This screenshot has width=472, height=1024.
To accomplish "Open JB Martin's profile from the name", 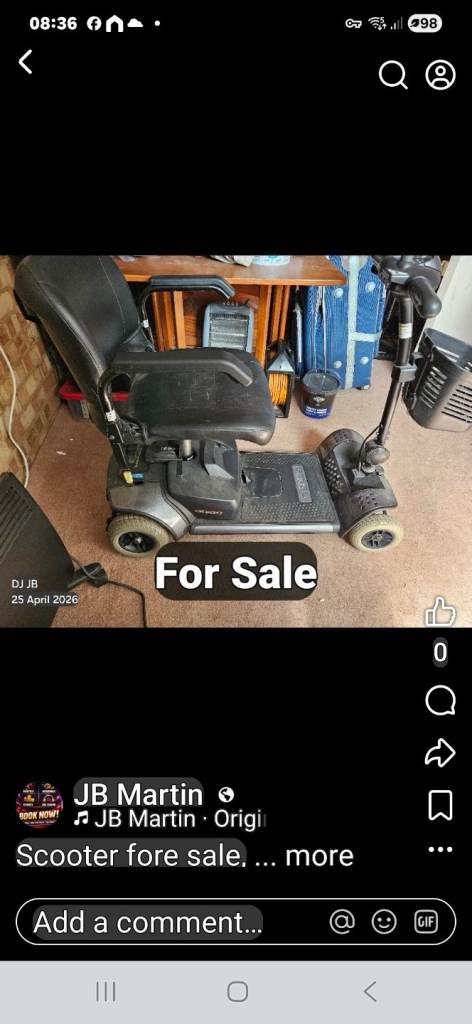I will pyautogui.click(x=138, y=793).
